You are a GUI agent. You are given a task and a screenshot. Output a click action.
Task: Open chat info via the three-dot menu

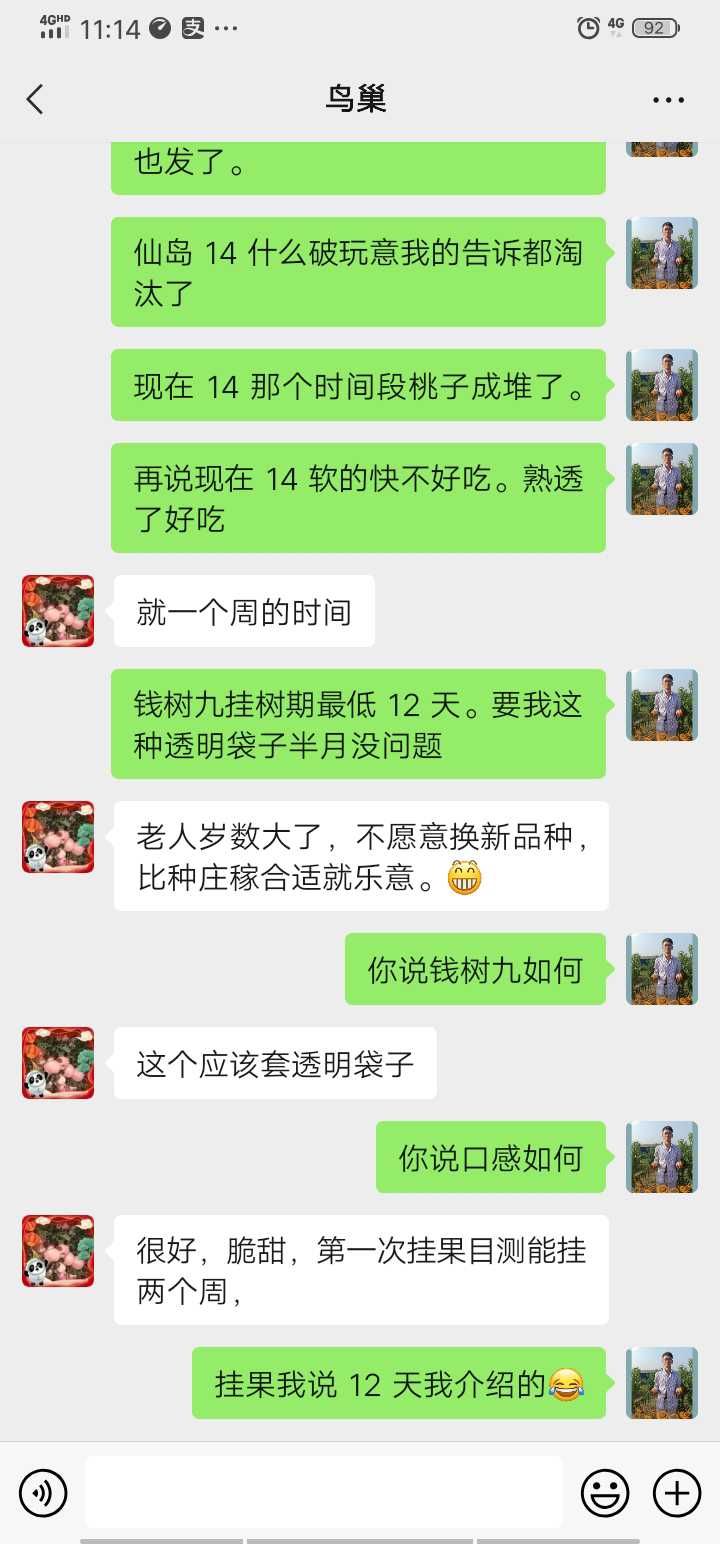click(x=668, y=100)
